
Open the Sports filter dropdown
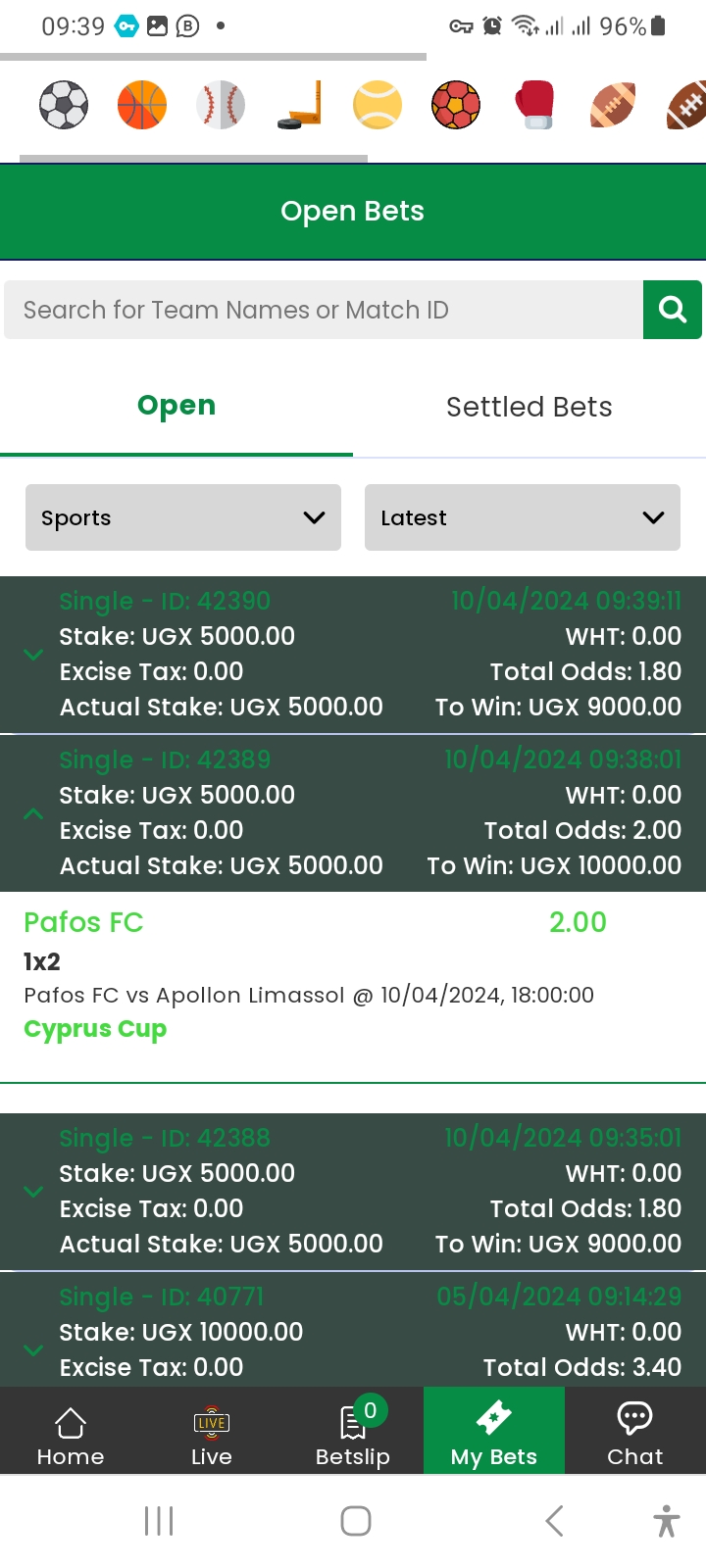(x=183, y=517)
